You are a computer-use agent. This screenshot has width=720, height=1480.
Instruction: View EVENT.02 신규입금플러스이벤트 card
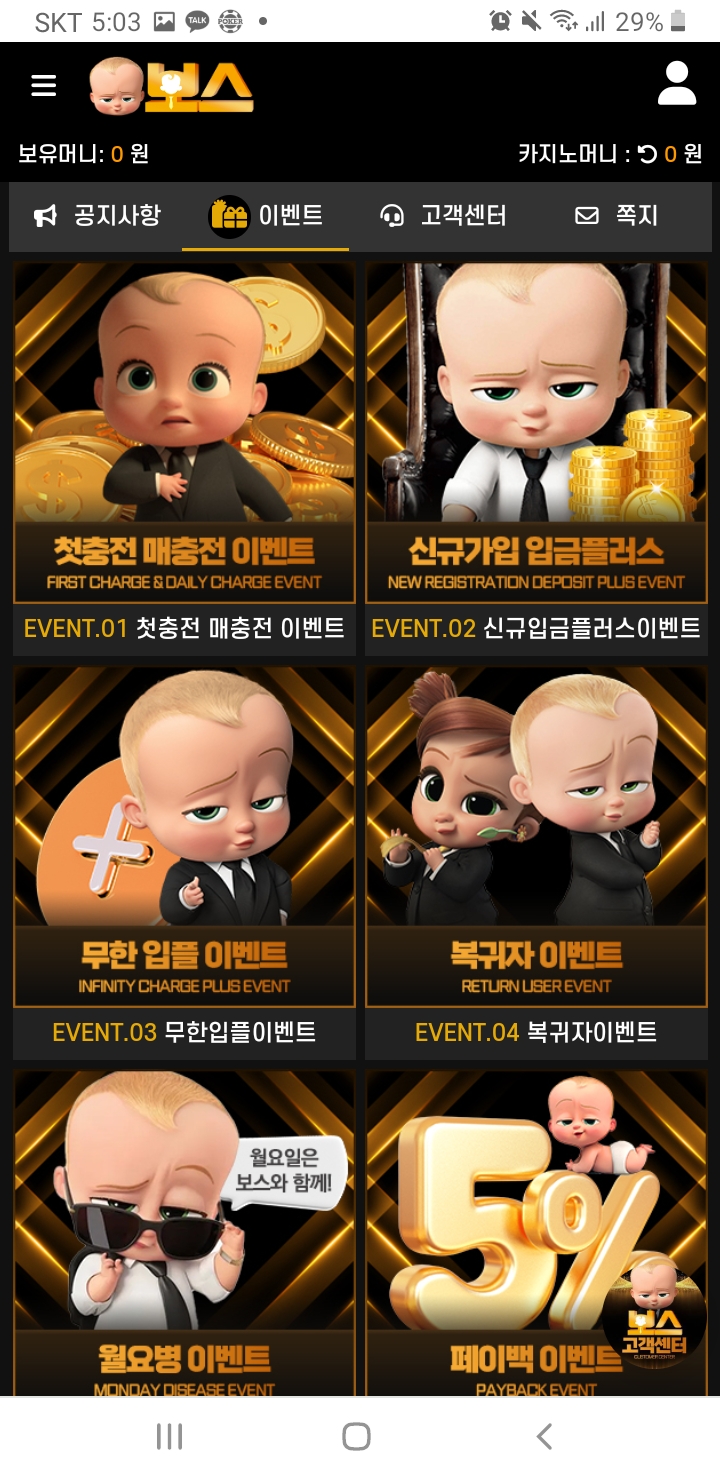click(x=536, y=458)
